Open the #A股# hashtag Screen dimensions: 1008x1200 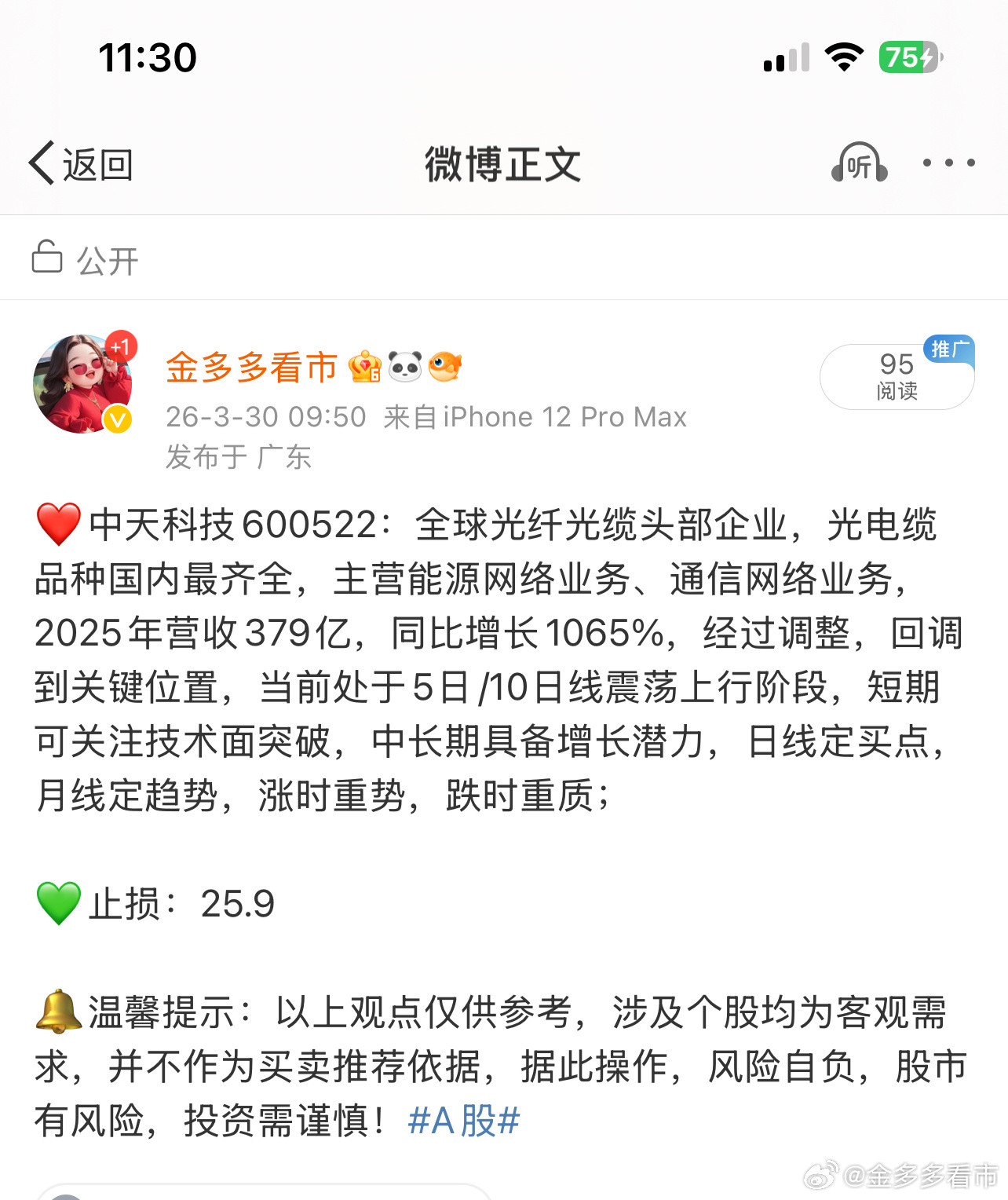(x=462, y=1122)
